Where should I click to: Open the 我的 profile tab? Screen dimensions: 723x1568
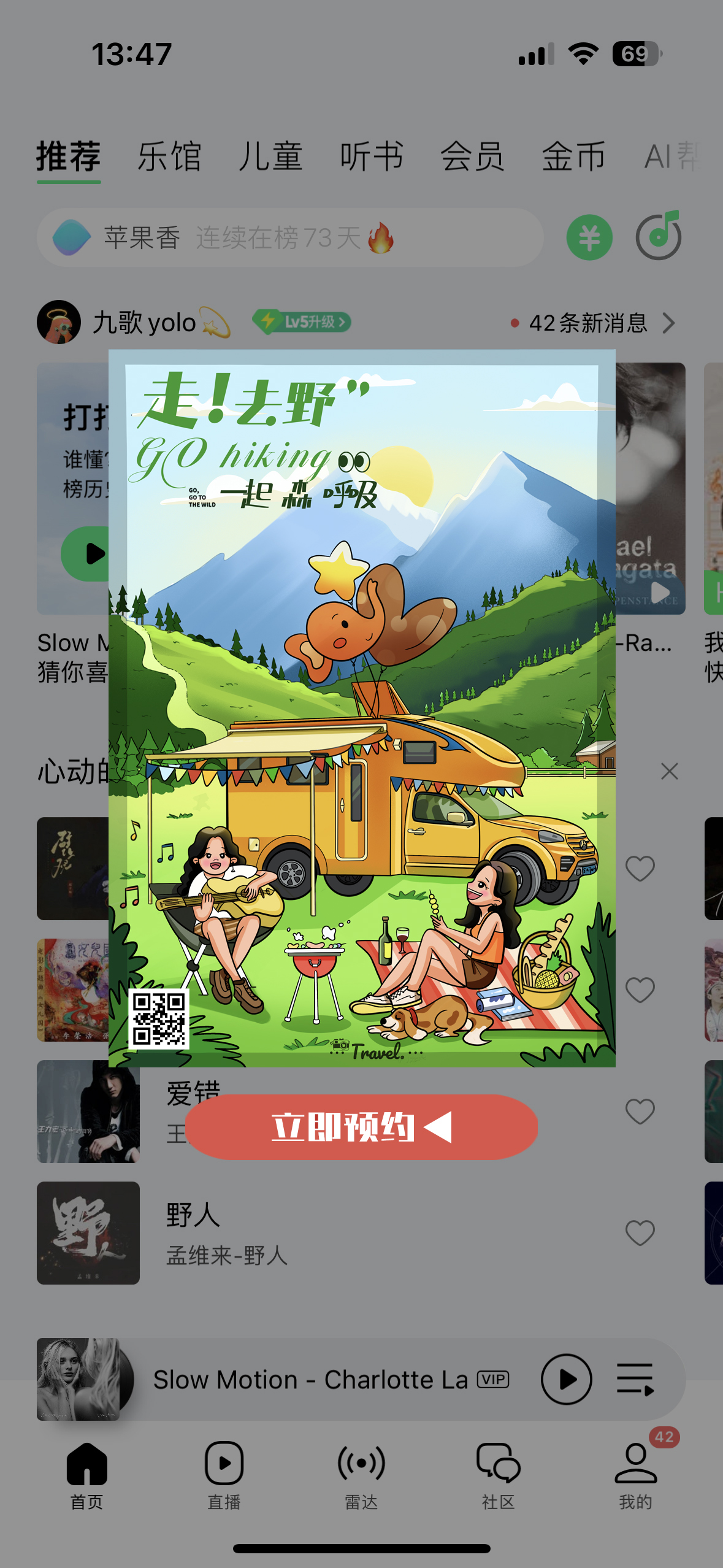tap(635, 1475)
